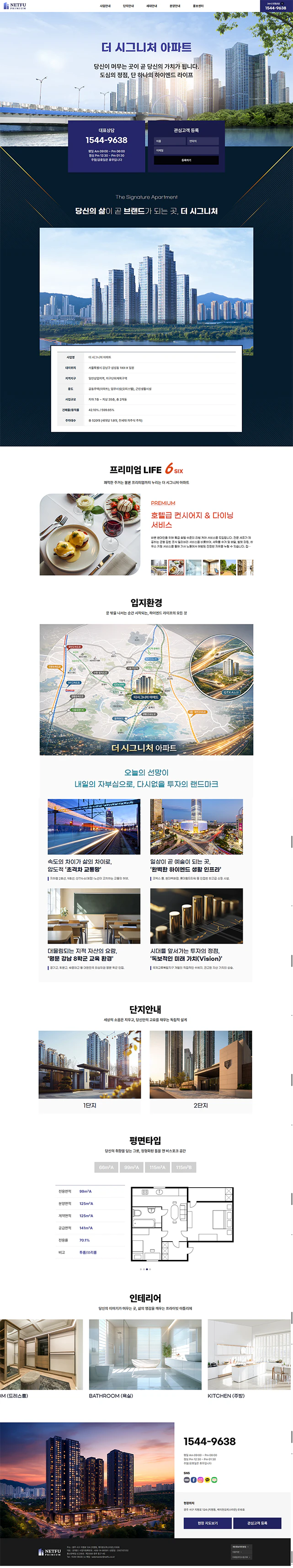
Task: Open the Instagram icon under SNS
Action: pos(200,1480)
